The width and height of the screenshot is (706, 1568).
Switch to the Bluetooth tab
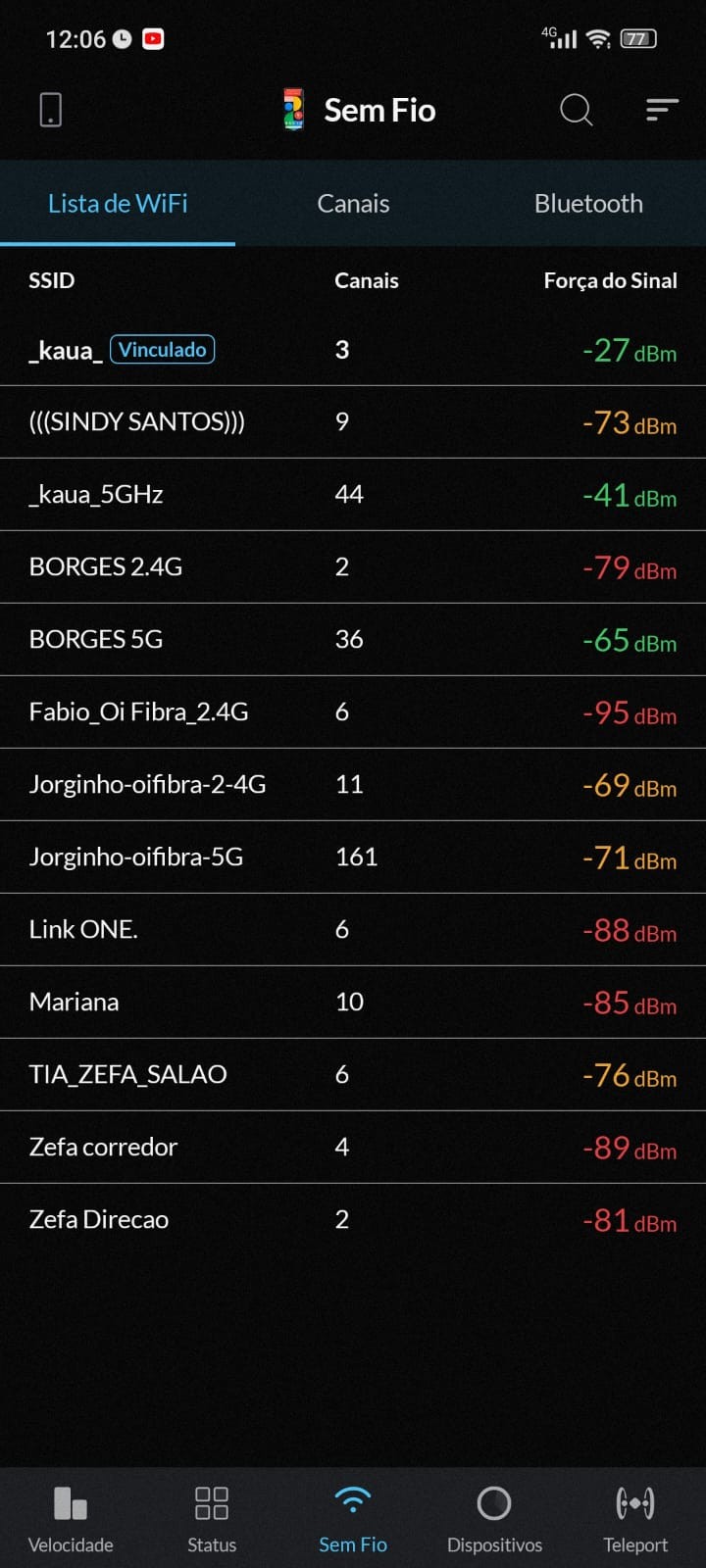coord(588,204)
